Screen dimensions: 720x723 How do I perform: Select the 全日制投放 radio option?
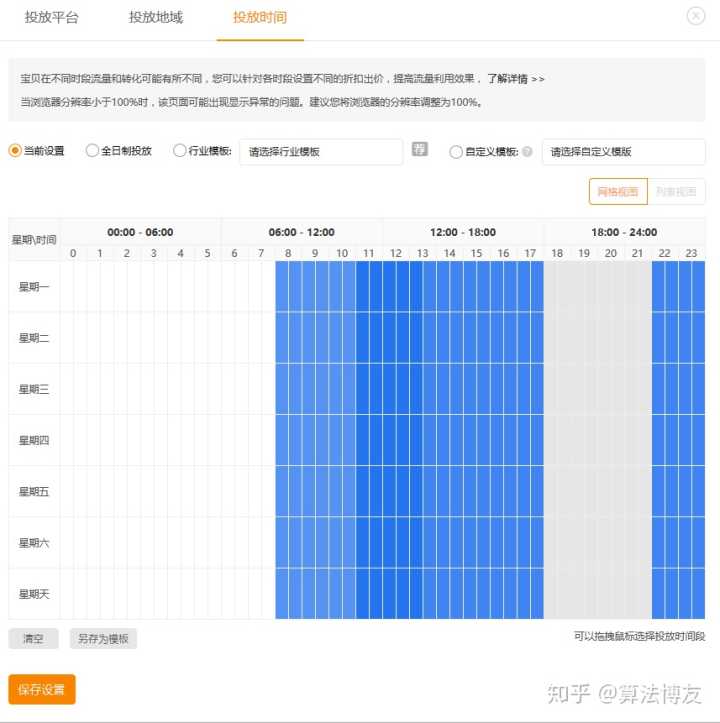[x=93, y=151]
